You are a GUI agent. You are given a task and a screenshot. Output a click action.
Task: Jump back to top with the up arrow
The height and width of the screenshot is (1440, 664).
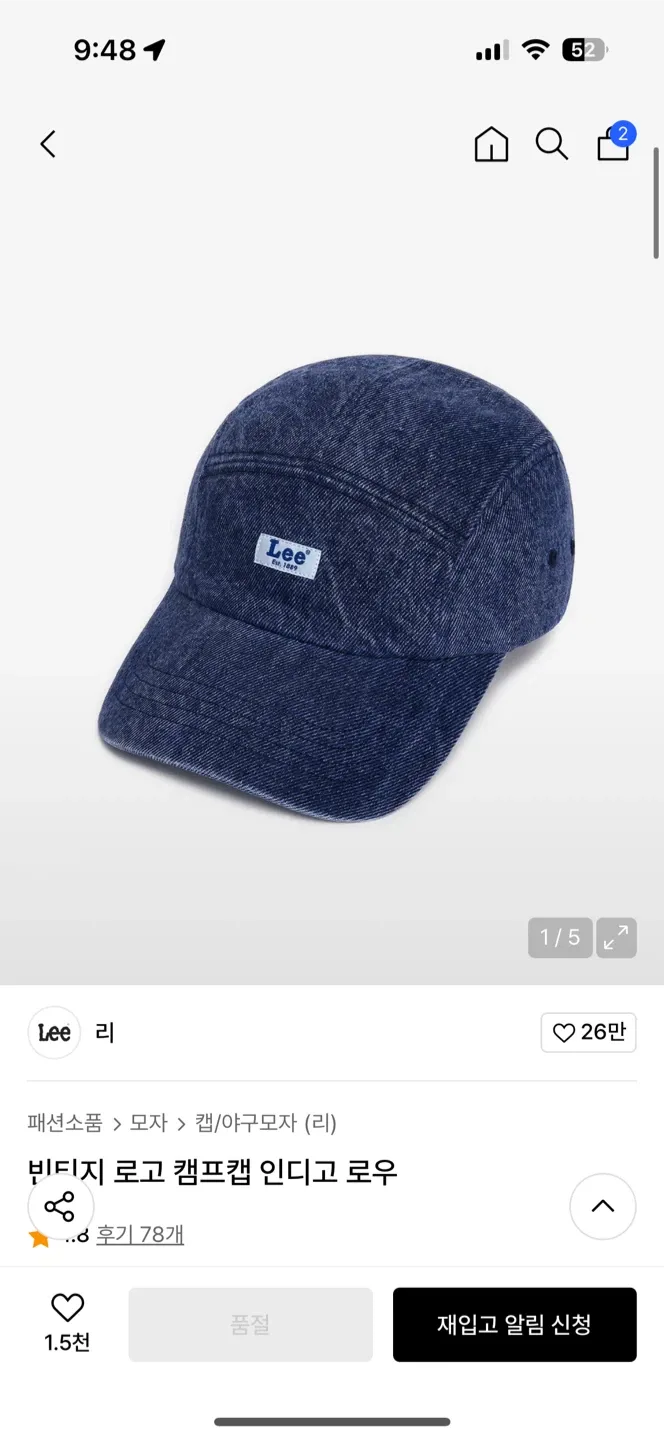pos(602,1207)
